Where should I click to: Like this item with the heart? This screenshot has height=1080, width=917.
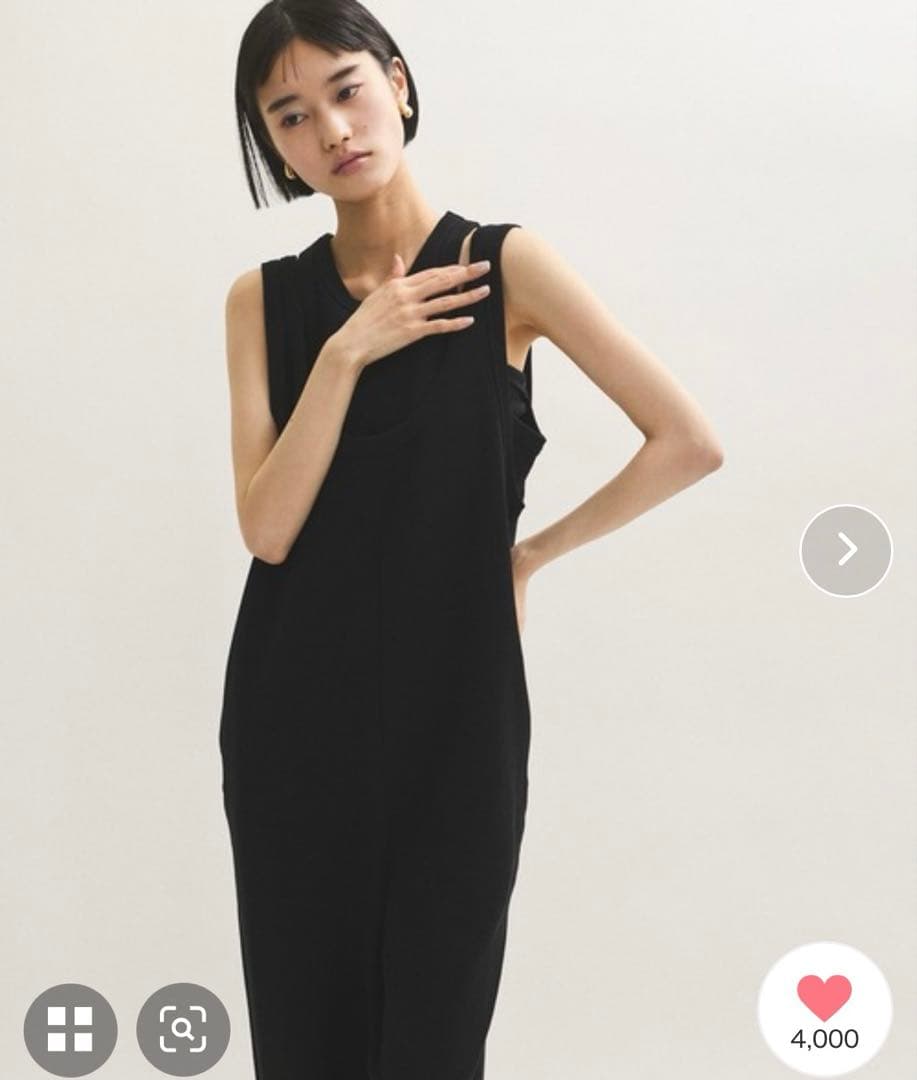coord(824,1007)
